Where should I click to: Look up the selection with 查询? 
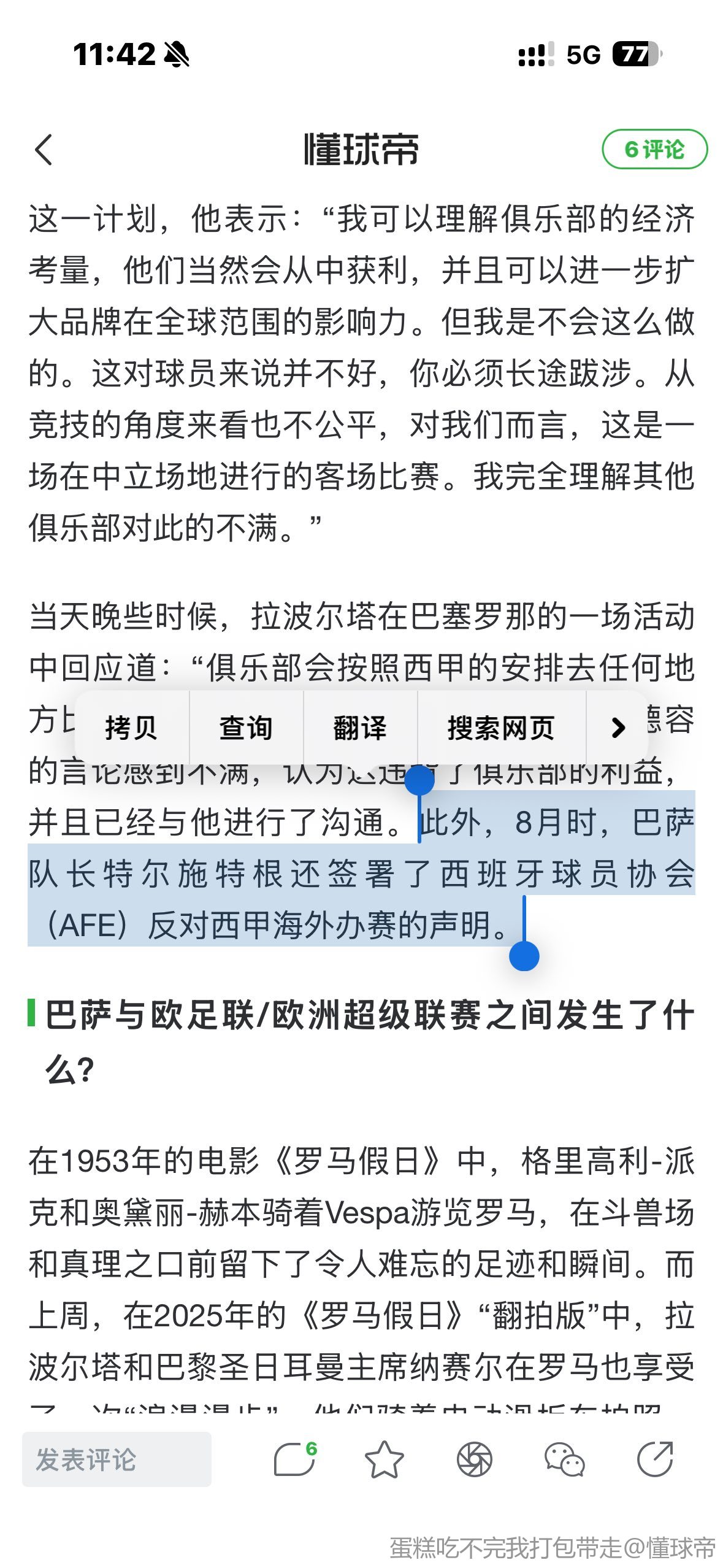(246, 728)
